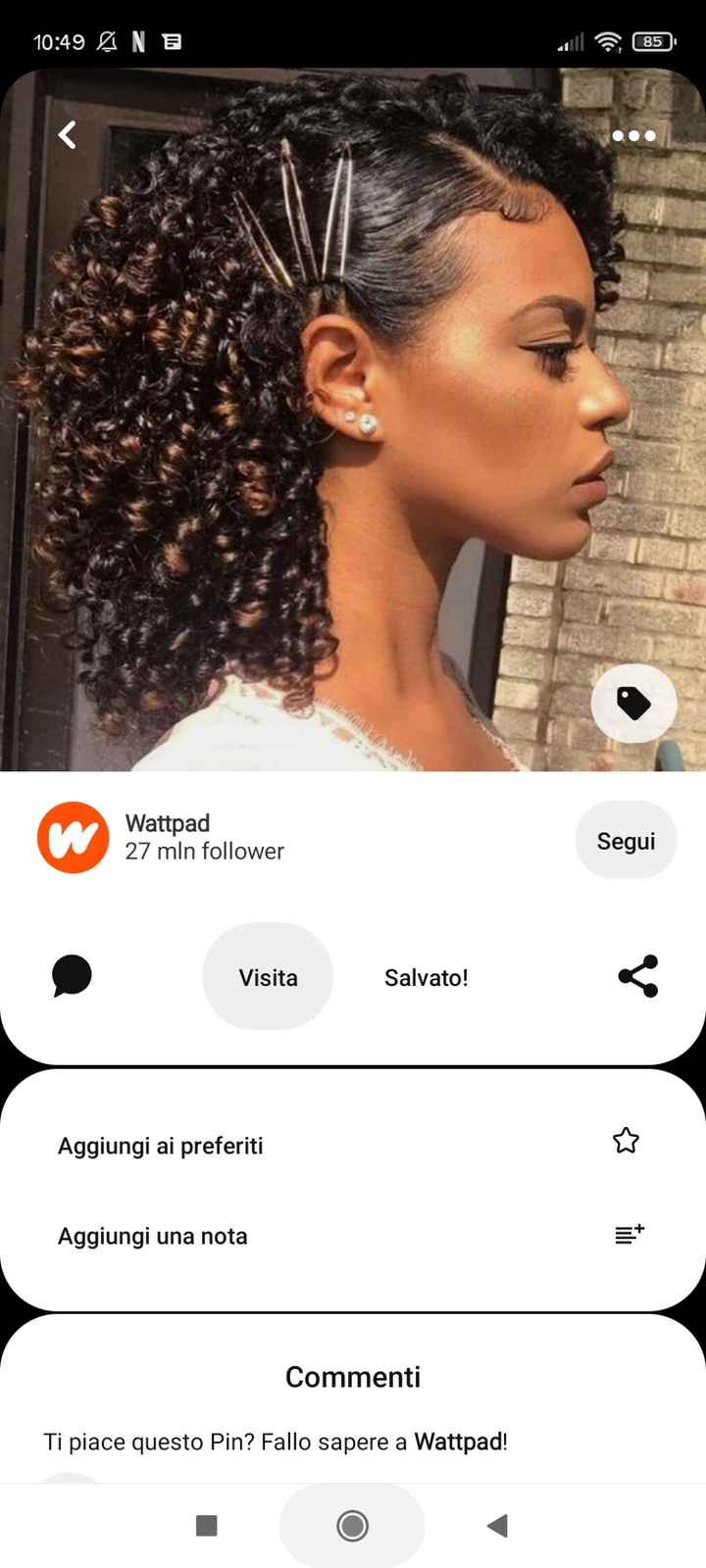Expand the Commenti section

pos(352,1376)
